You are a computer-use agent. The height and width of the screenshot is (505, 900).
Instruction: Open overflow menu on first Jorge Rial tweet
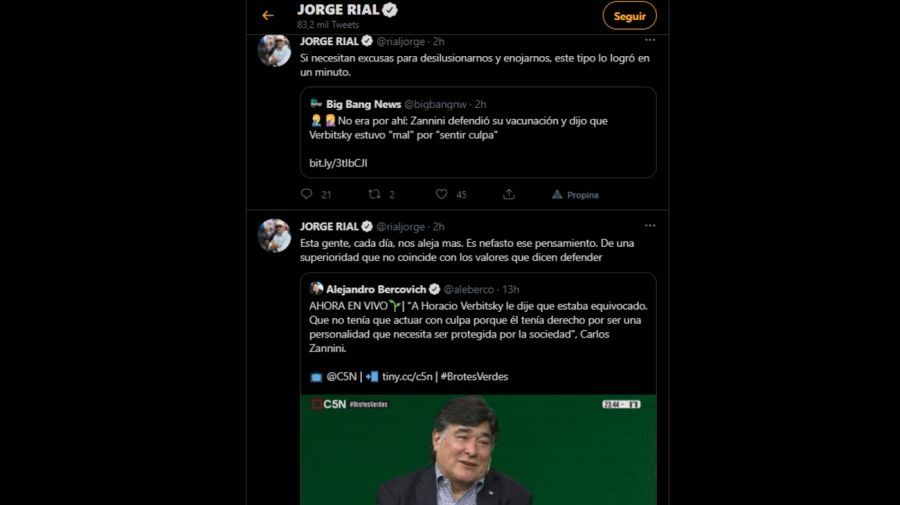pos(650,41)
